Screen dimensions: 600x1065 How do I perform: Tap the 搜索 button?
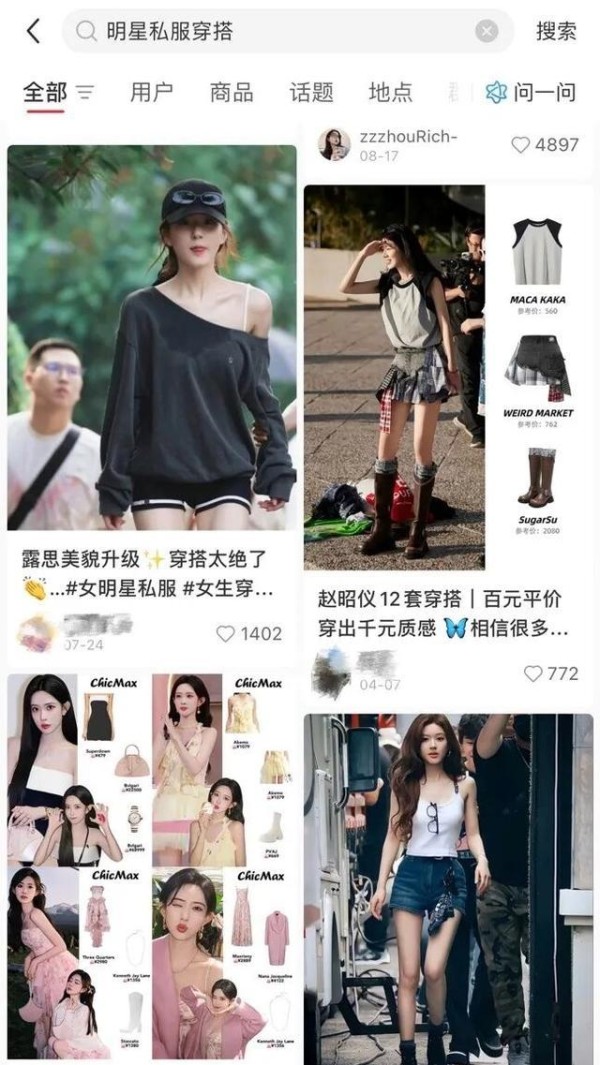(556, 31)
